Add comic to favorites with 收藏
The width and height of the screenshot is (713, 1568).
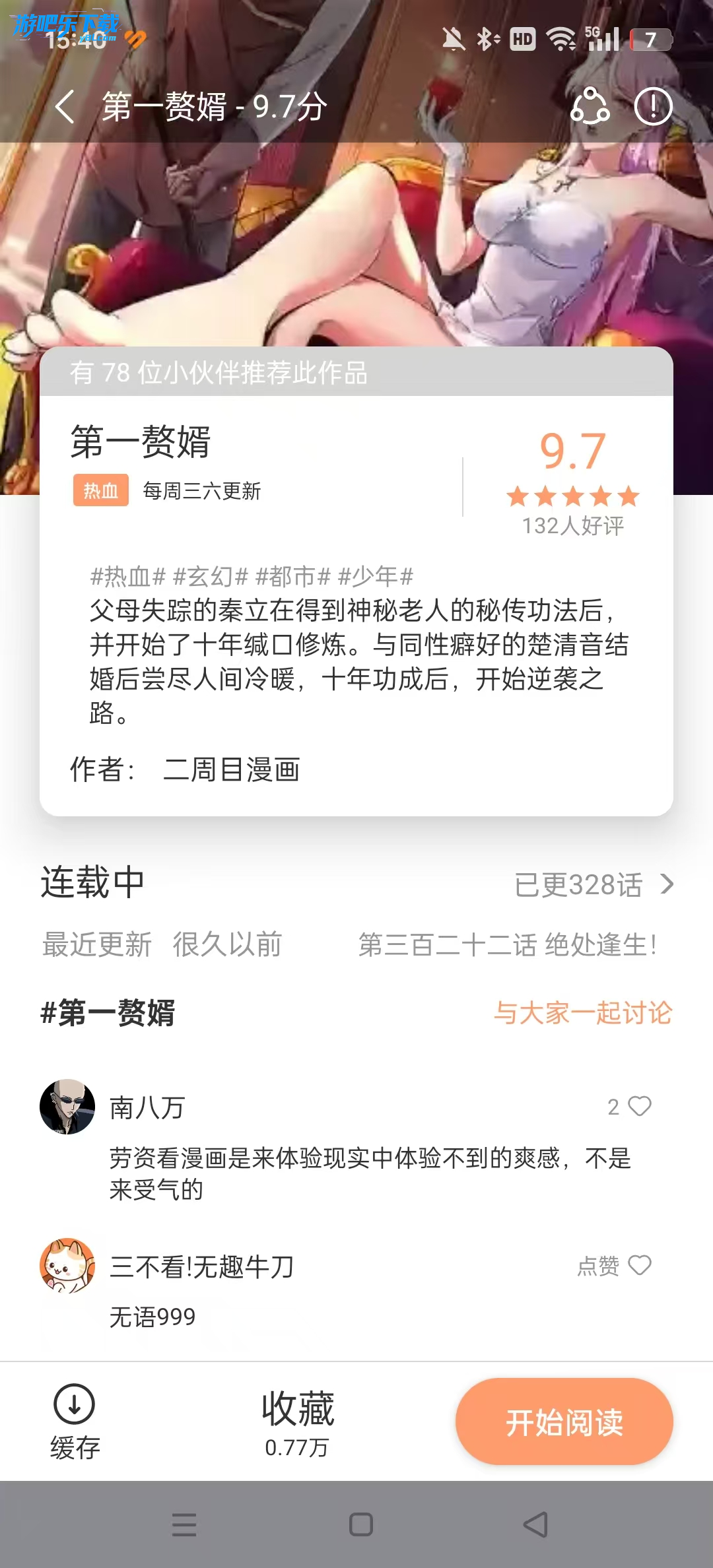[x=297, y=1421]
